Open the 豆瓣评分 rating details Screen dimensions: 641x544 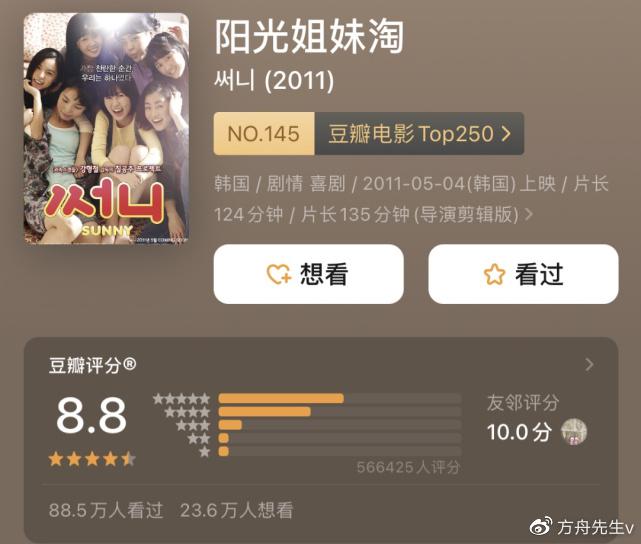[589, 365]
